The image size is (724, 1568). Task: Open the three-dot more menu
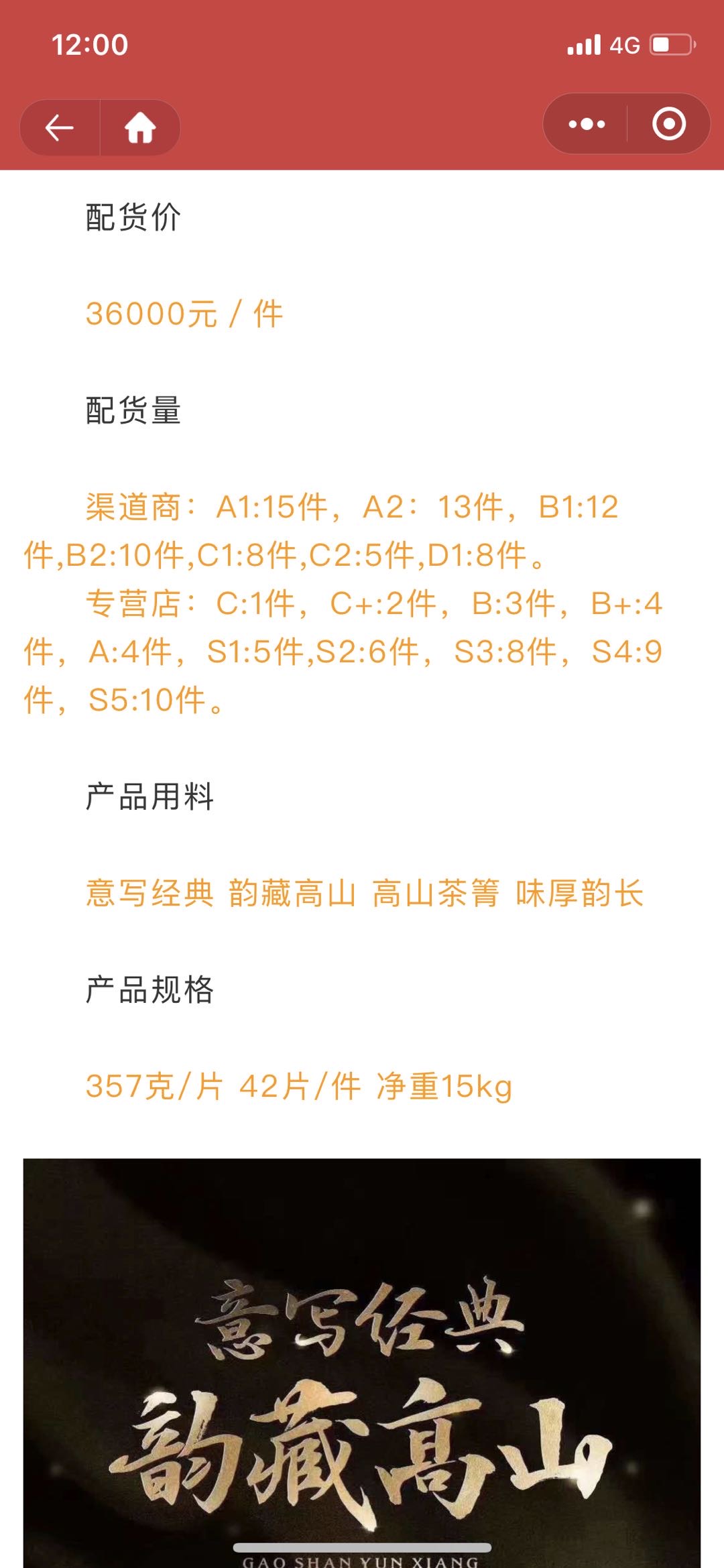pyautogui.click(x=587, y=124)
